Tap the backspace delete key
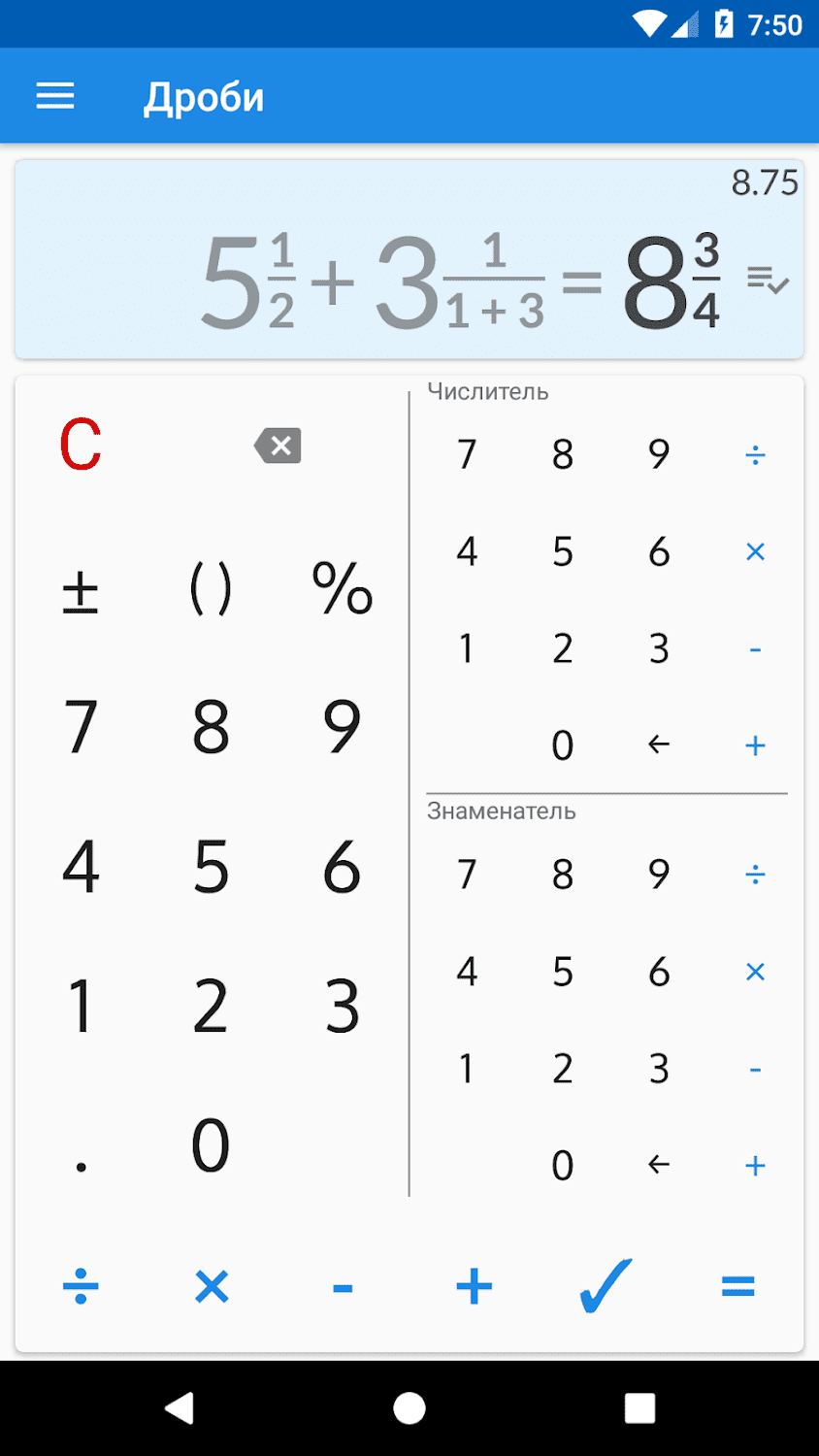The image size is (819, 1456). pyautogui.click(x=278, y=446)
